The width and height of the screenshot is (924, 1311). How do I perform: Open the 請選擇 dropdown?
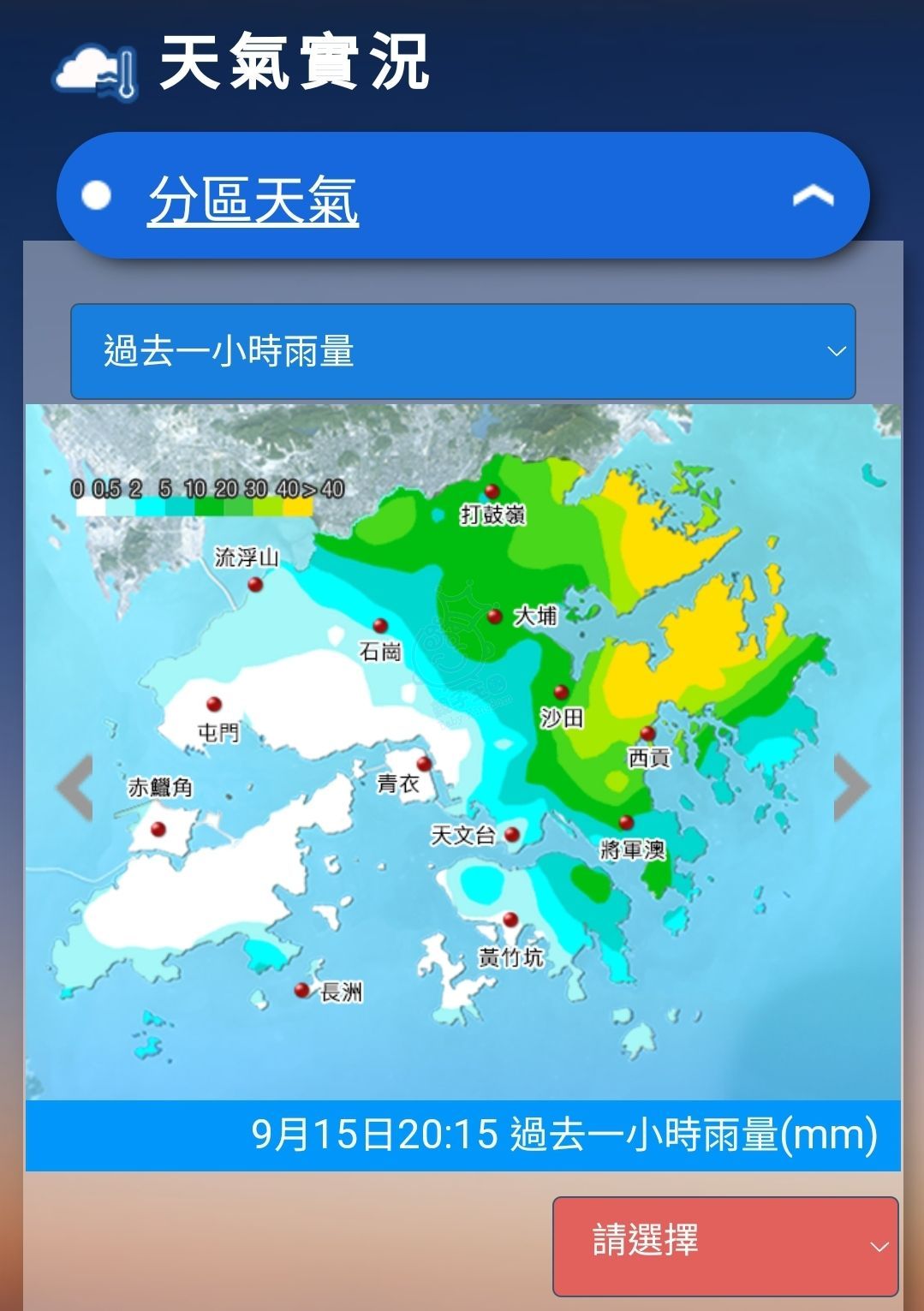[724, 1246]
